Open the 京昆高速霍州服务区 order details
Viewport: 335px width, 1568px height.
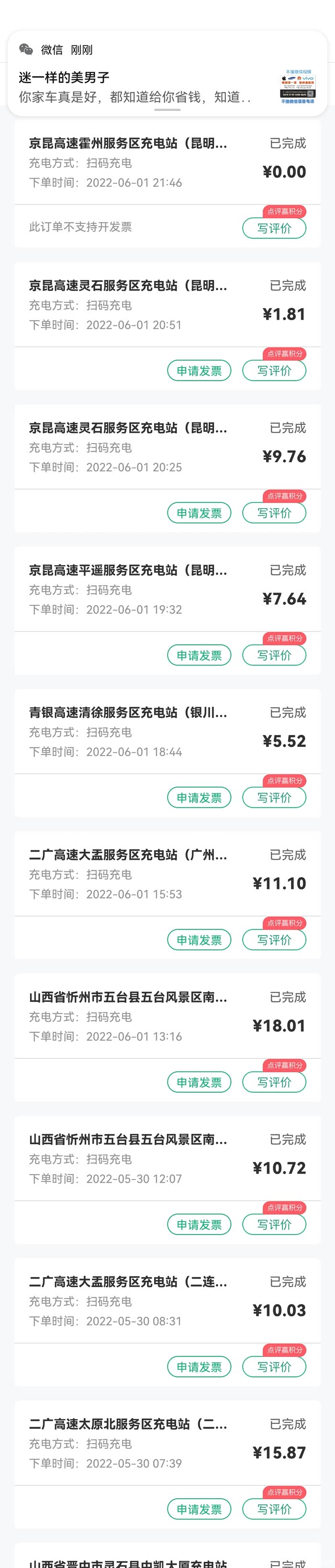pos(128,162)
